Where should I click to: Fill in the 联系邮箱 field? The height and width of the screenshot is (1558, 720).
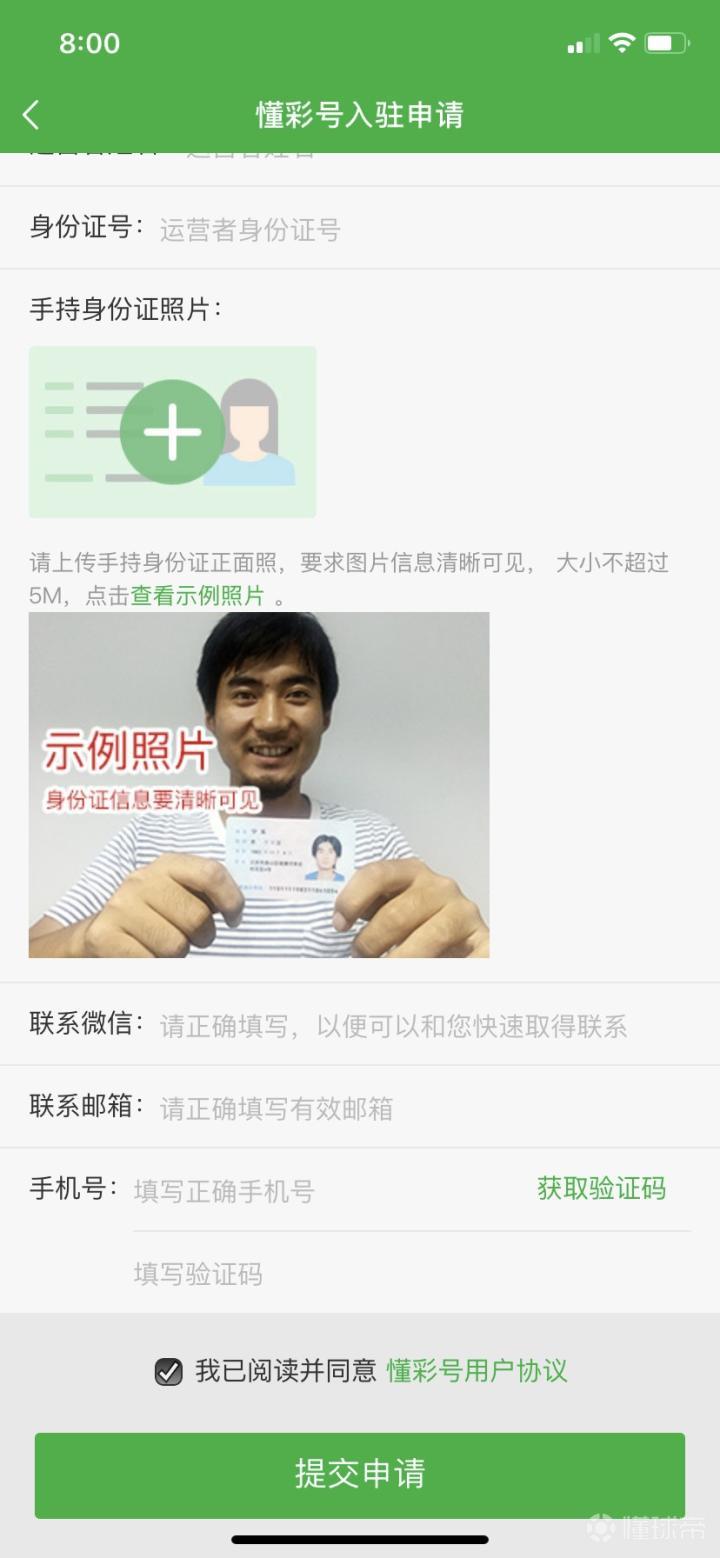pos(420,1108)
